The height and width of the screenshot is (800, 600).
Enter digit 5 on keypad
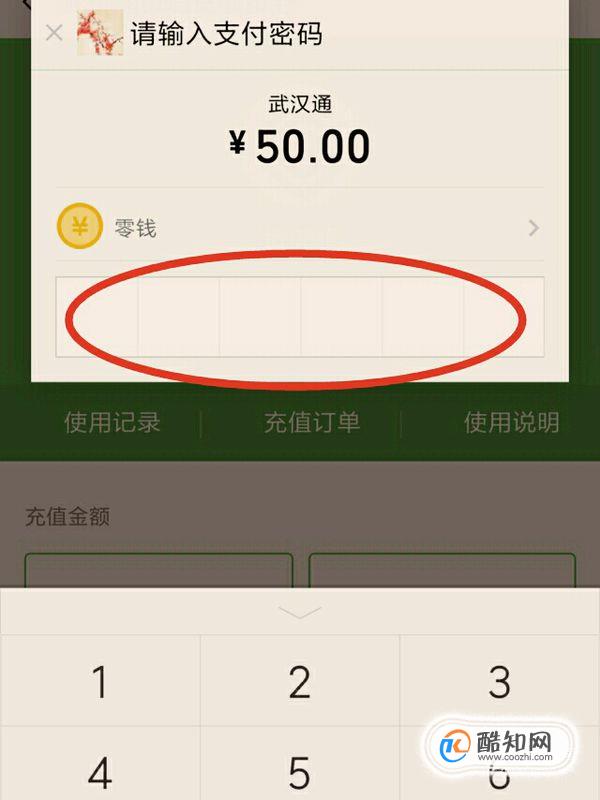tap(300, 772)
